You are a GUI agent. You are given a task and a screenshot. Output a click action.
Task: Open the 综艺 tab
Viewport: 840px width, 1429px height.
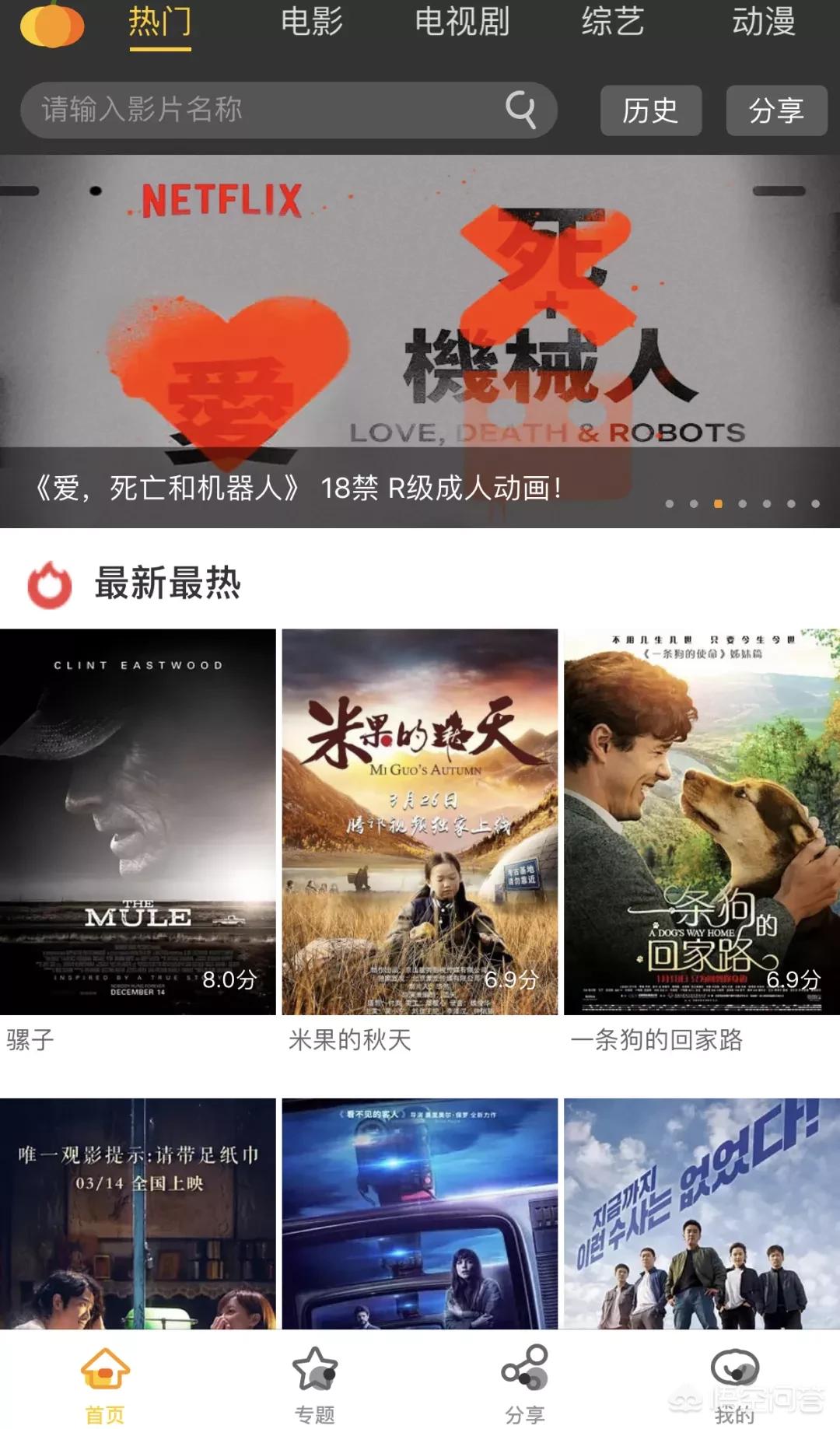pyautogui.click(x=612, y=23)
